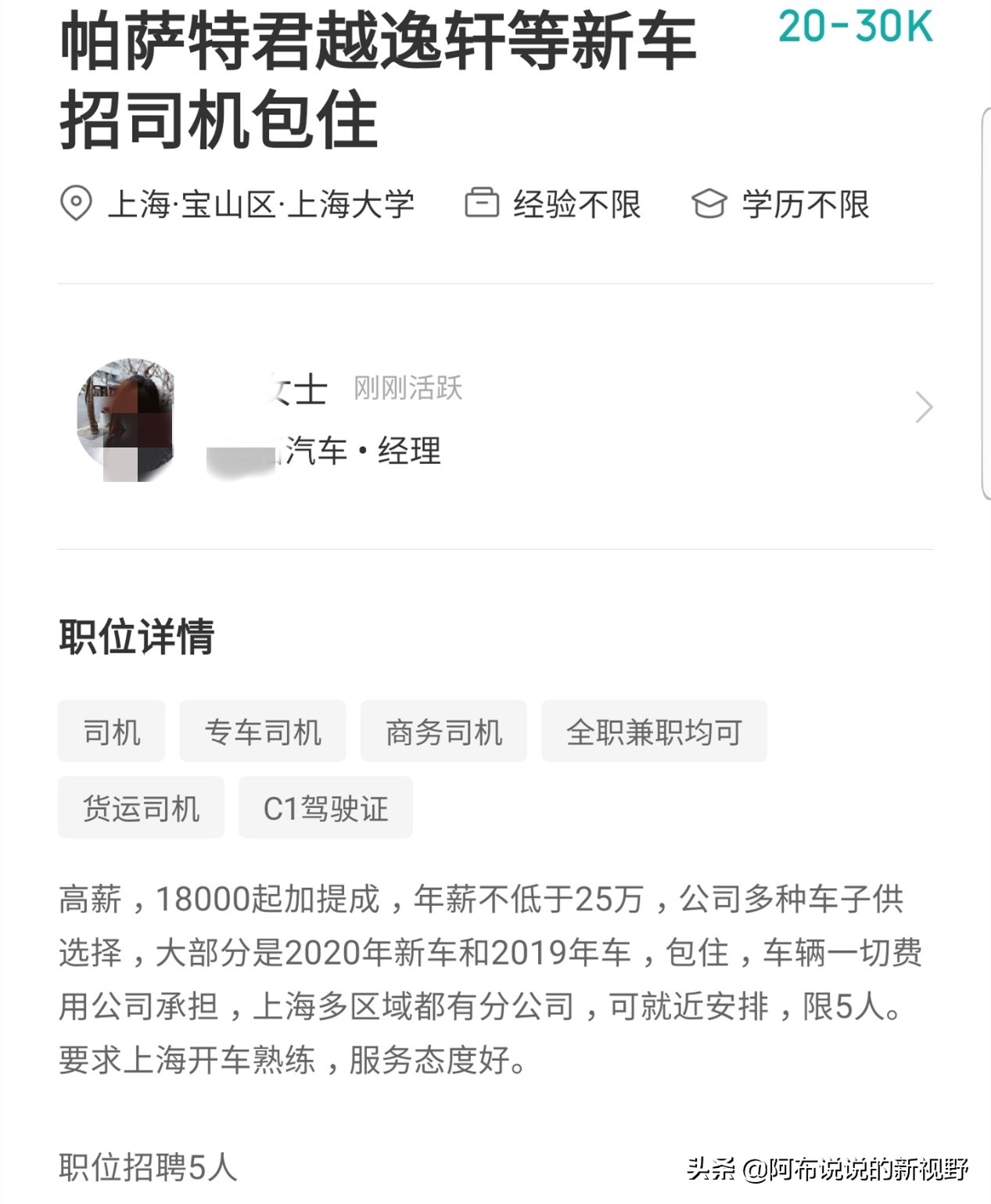The width and height of the screenshot is (991, 1204).
Task: Open the recruiter's profile avatar photo
Action: (130, 415)
